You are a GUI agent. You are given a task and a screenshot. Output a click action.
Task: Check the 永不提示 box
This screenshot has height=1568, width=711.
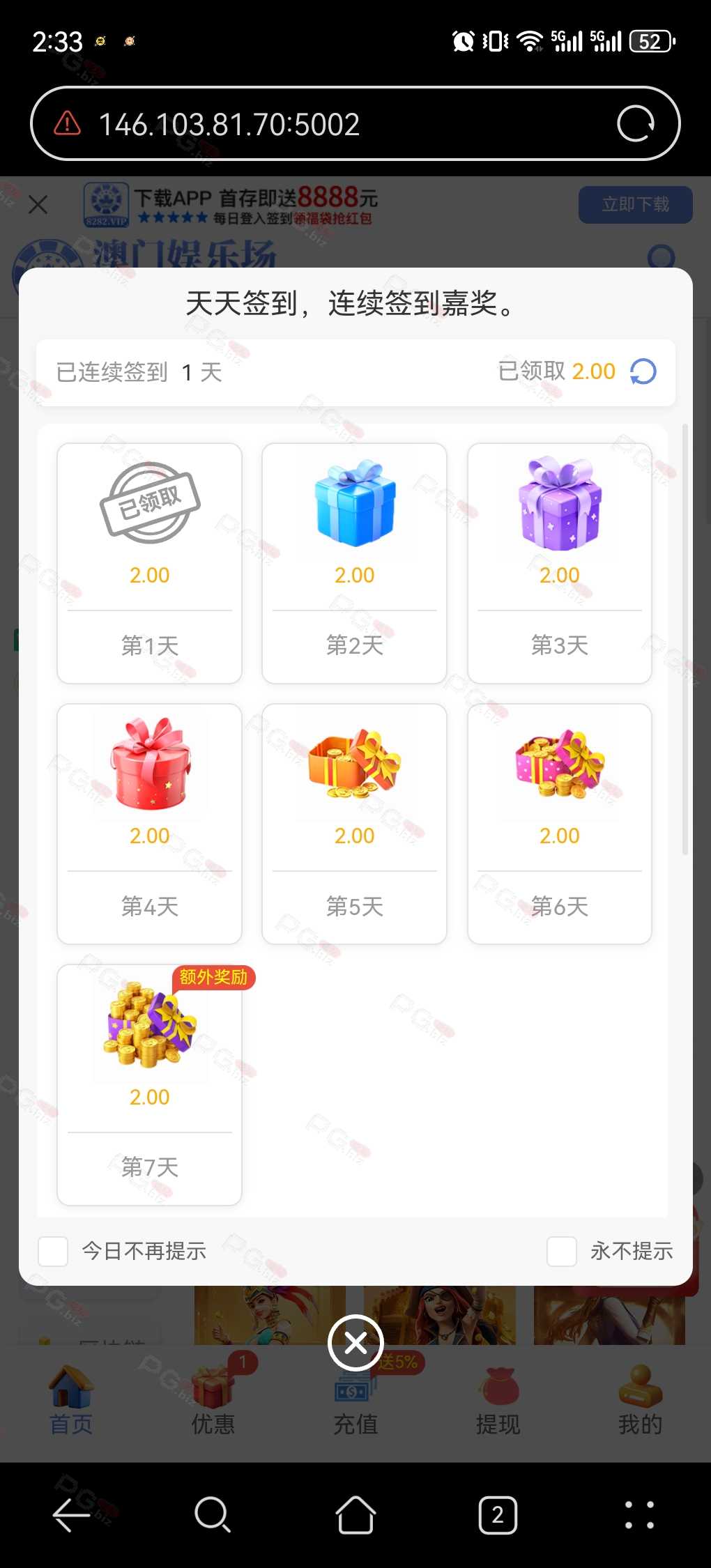562,1251
